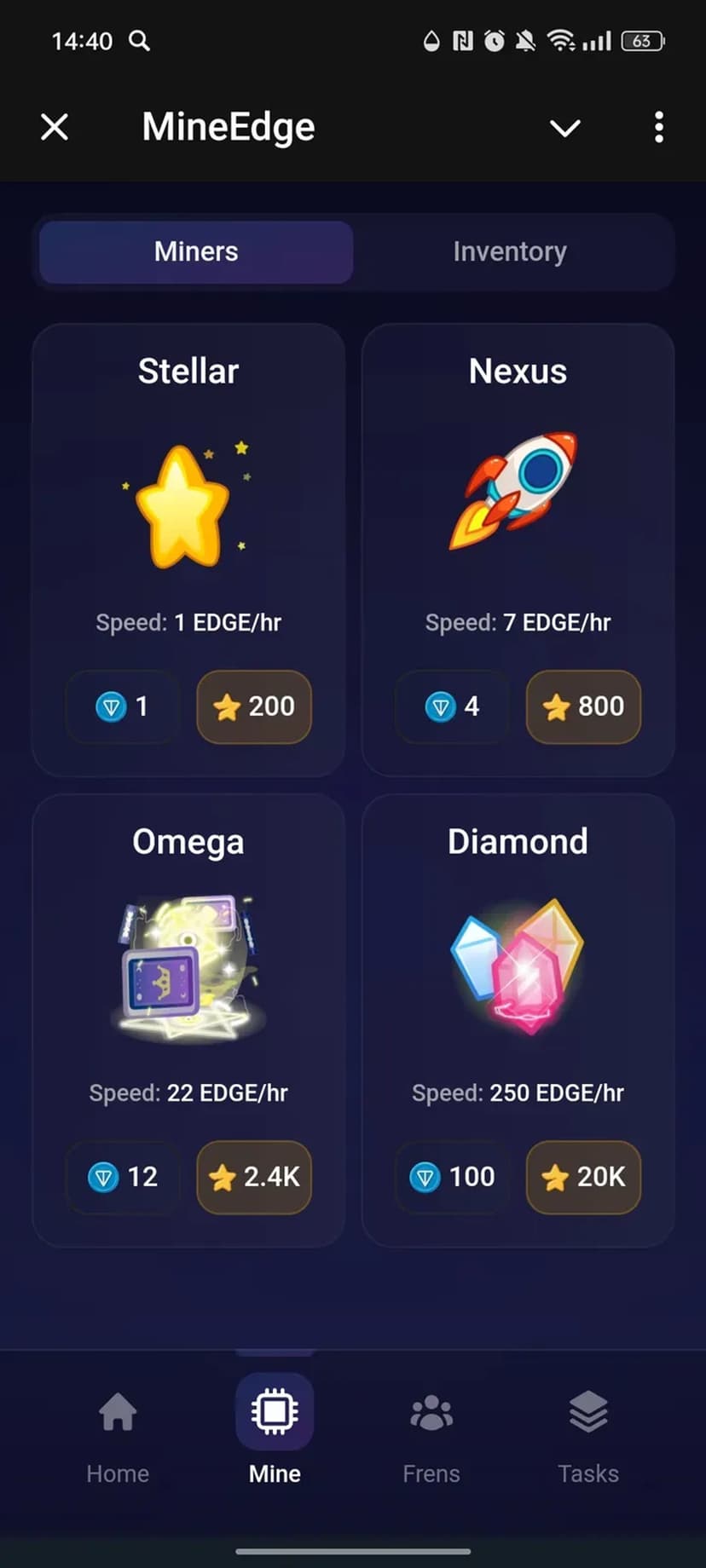Screen dimensions: 706x1568
Task: Expand the dropdown chevron in header
Action: click(x=564, y=128)
